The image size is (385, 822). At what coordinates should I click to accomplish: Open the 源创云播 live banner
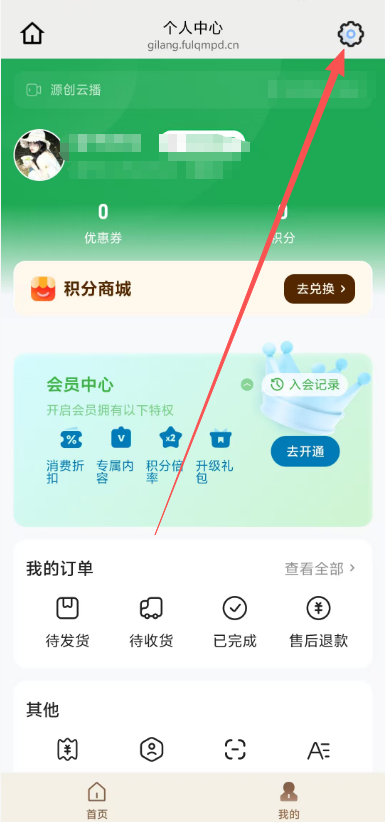tap(192, 90)
